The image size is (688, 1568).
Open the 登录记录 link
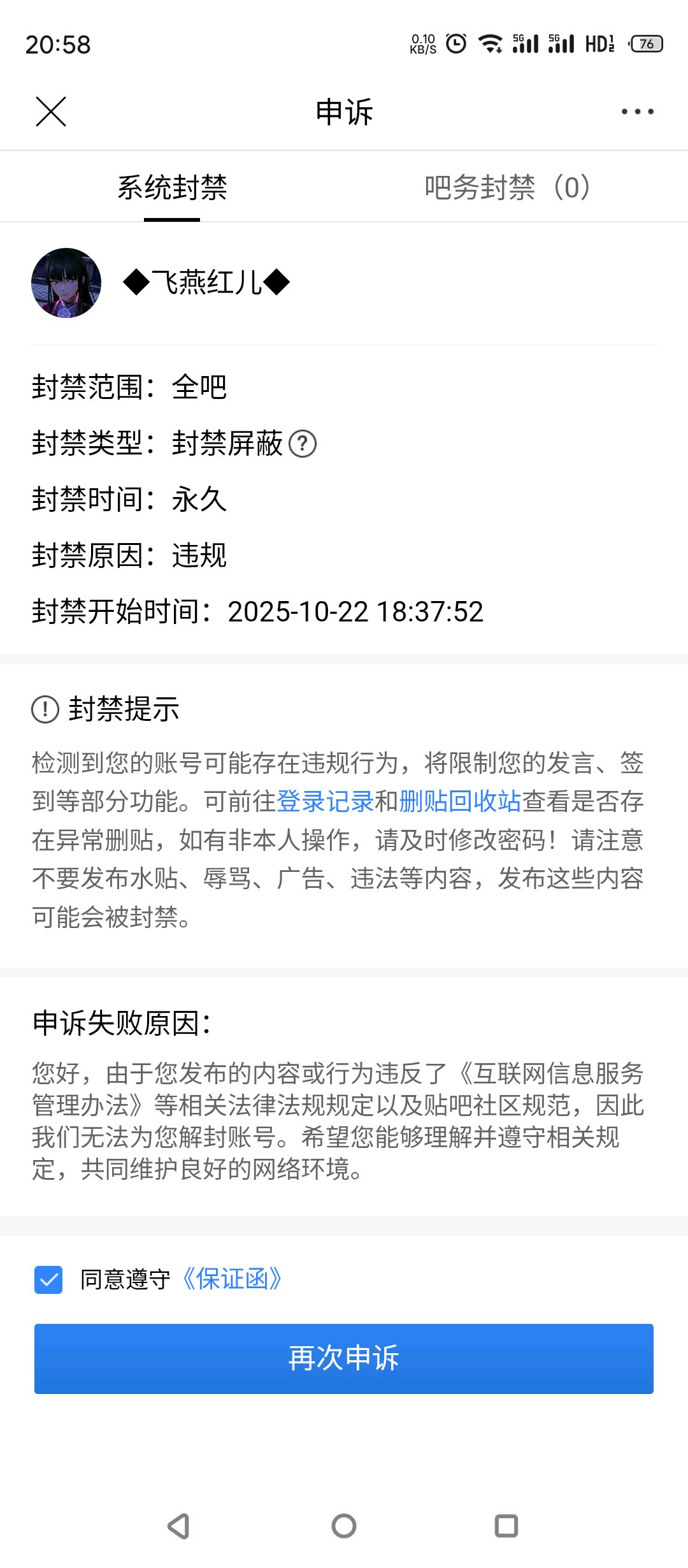pos(325,801)
